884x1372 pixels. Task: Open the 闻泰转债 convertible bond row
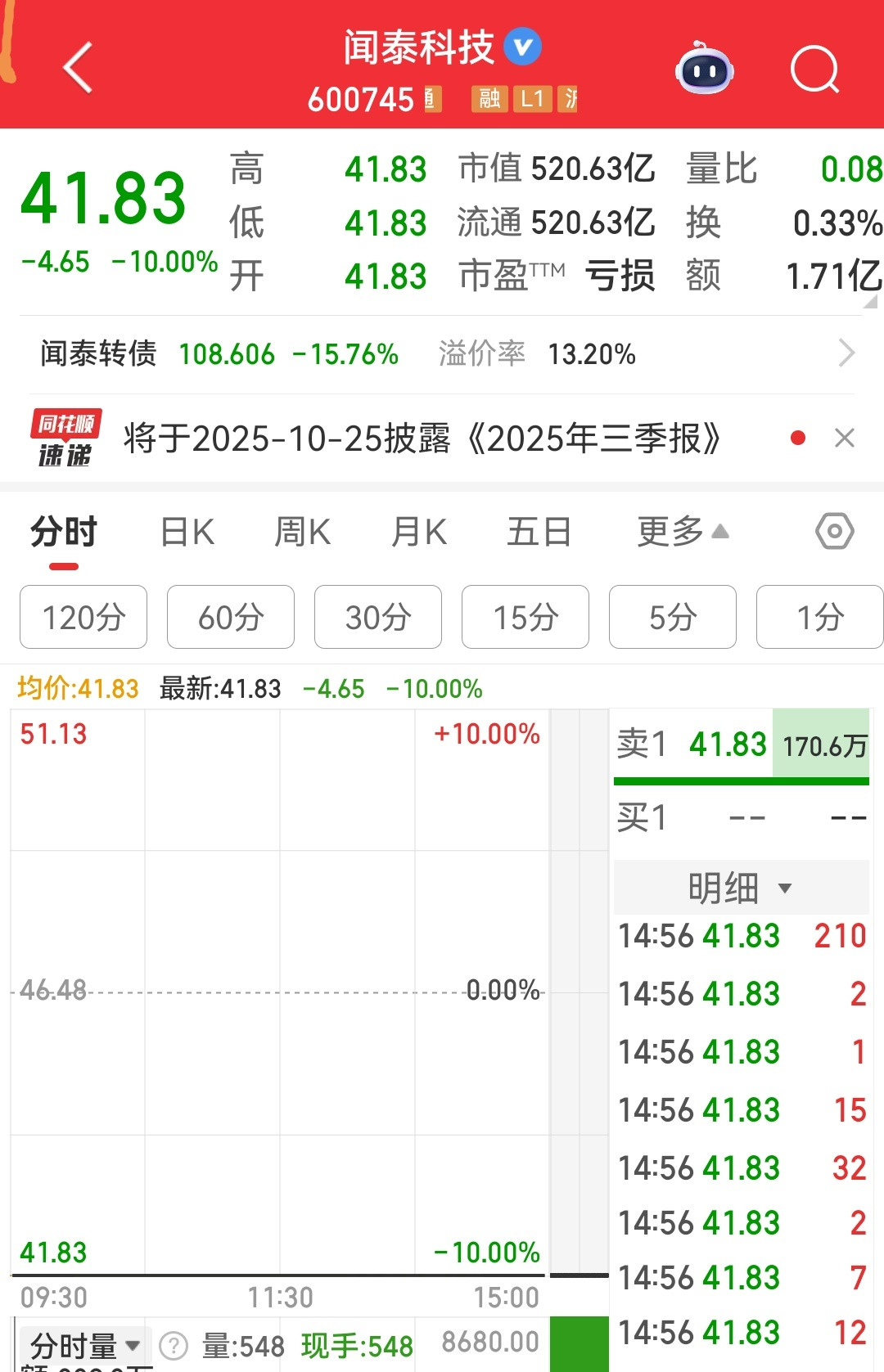[x=442, y=354]
